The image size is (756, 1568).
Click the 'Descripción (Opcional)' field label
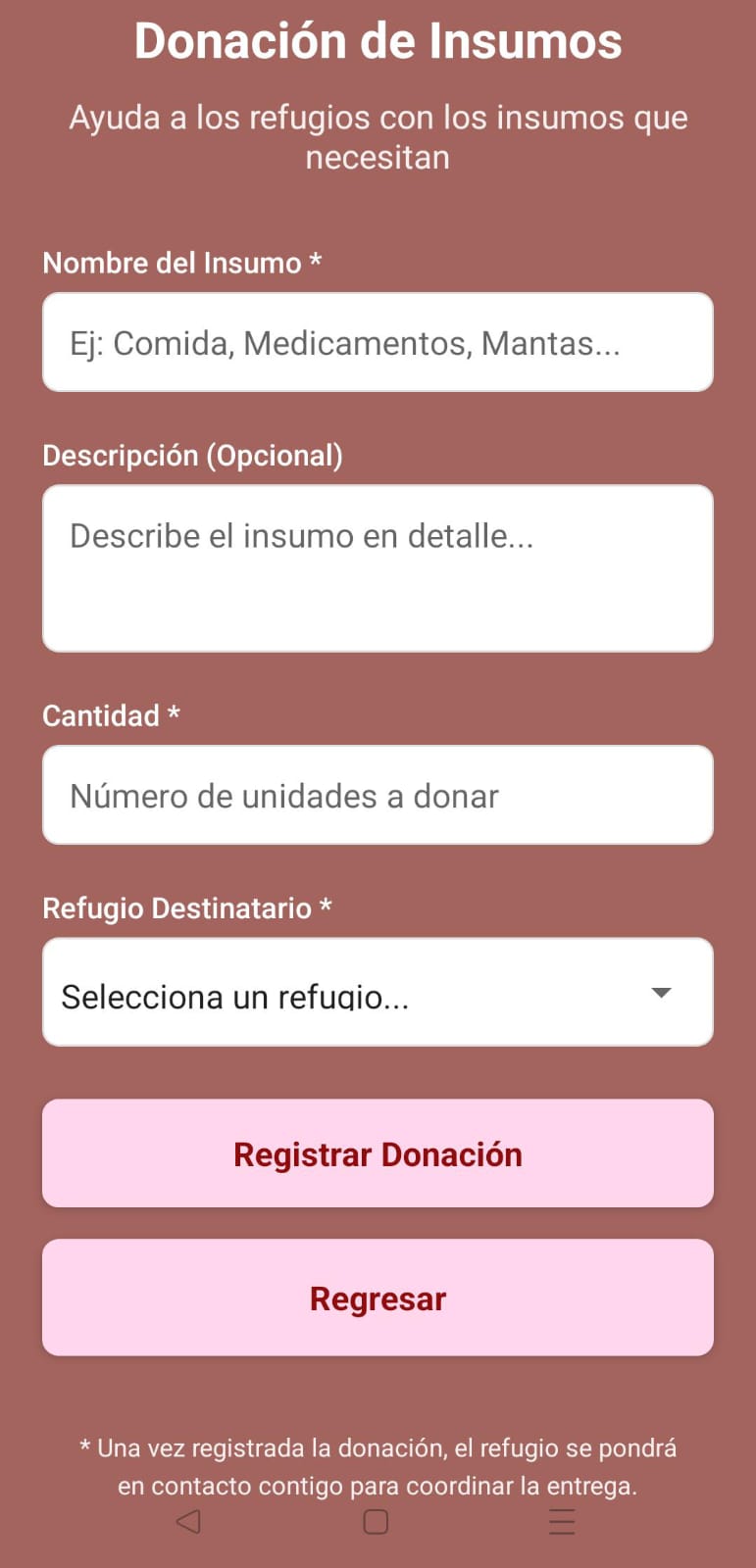coord(192,455)
